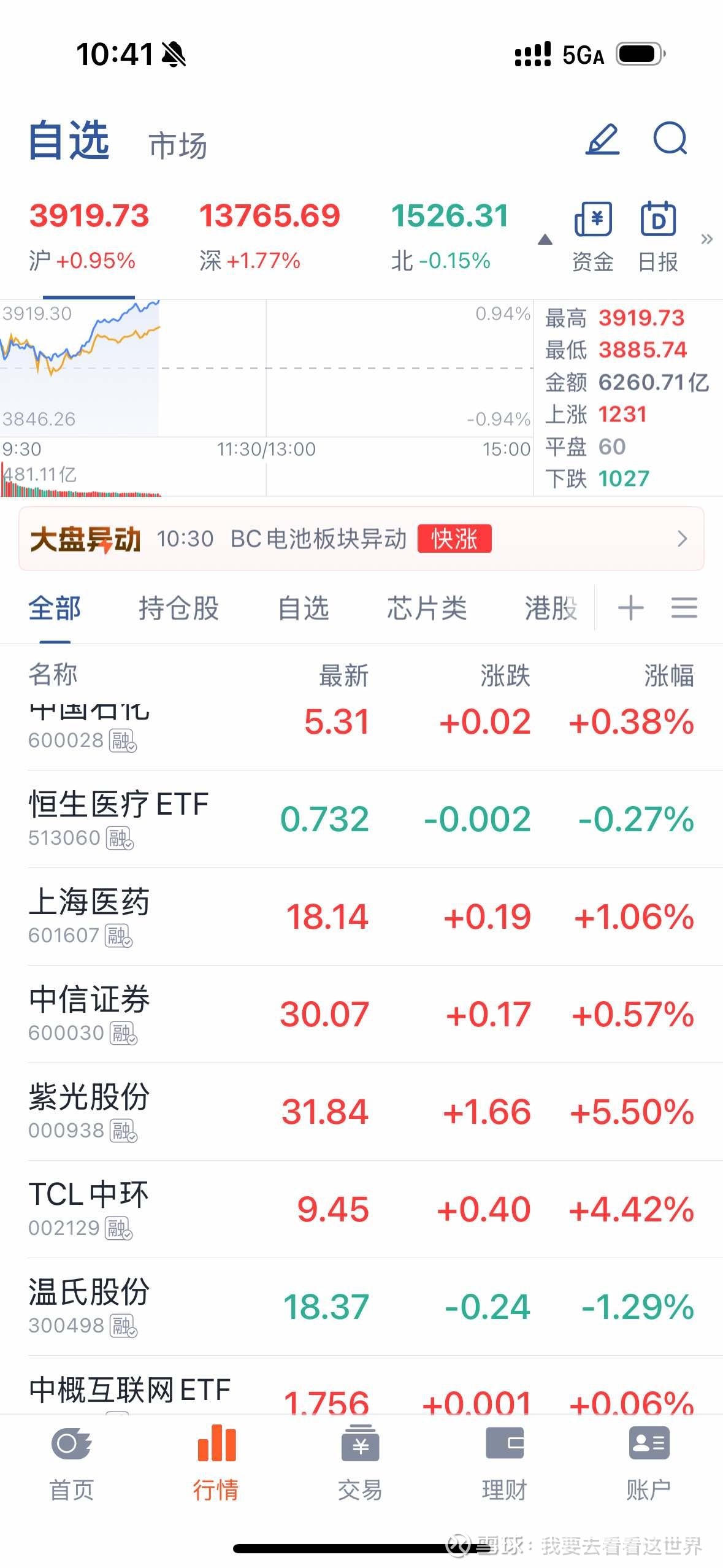Open the 大盘异动 BC电池板块异动 banner

(x=361, y=539)
